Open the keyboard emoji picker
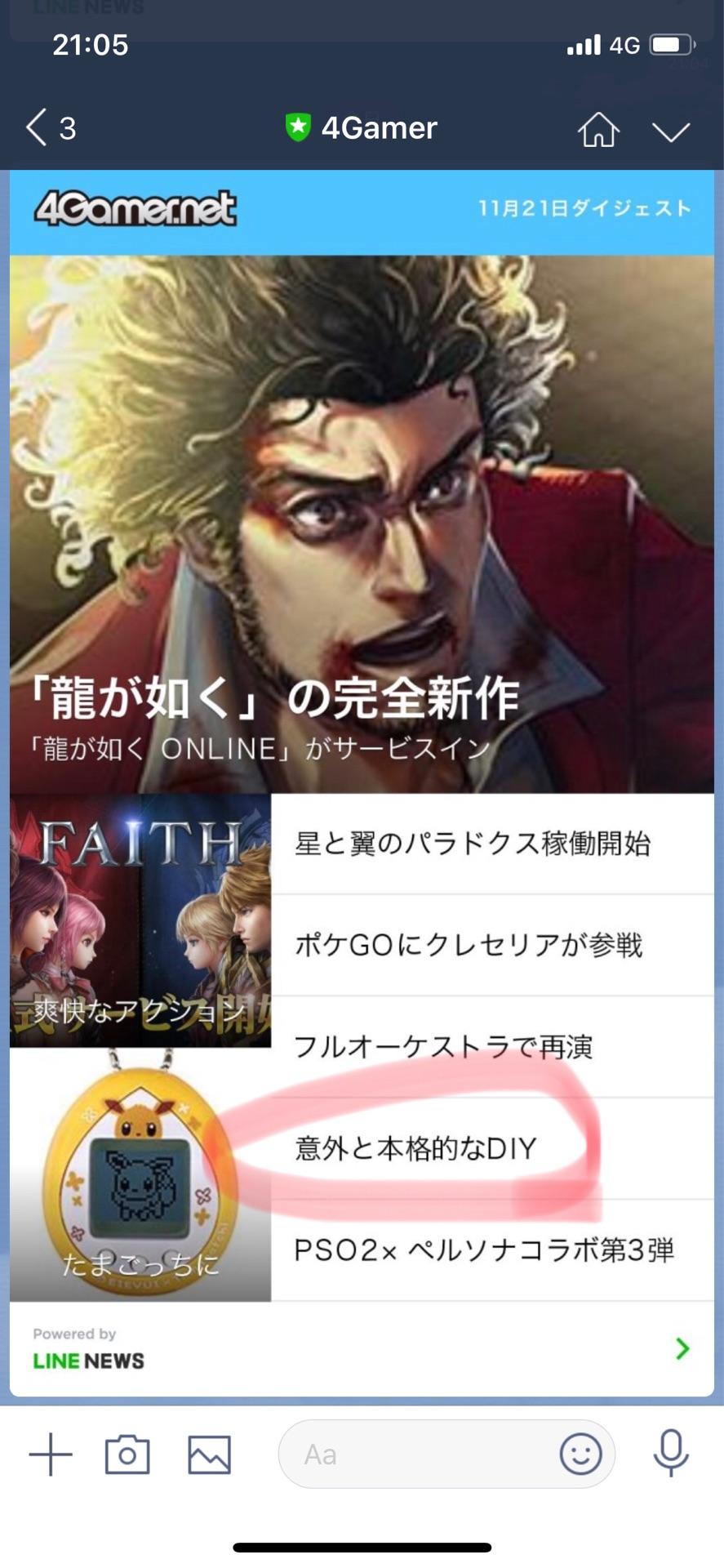This screenshot has height=1568, width=724. 580,1453
